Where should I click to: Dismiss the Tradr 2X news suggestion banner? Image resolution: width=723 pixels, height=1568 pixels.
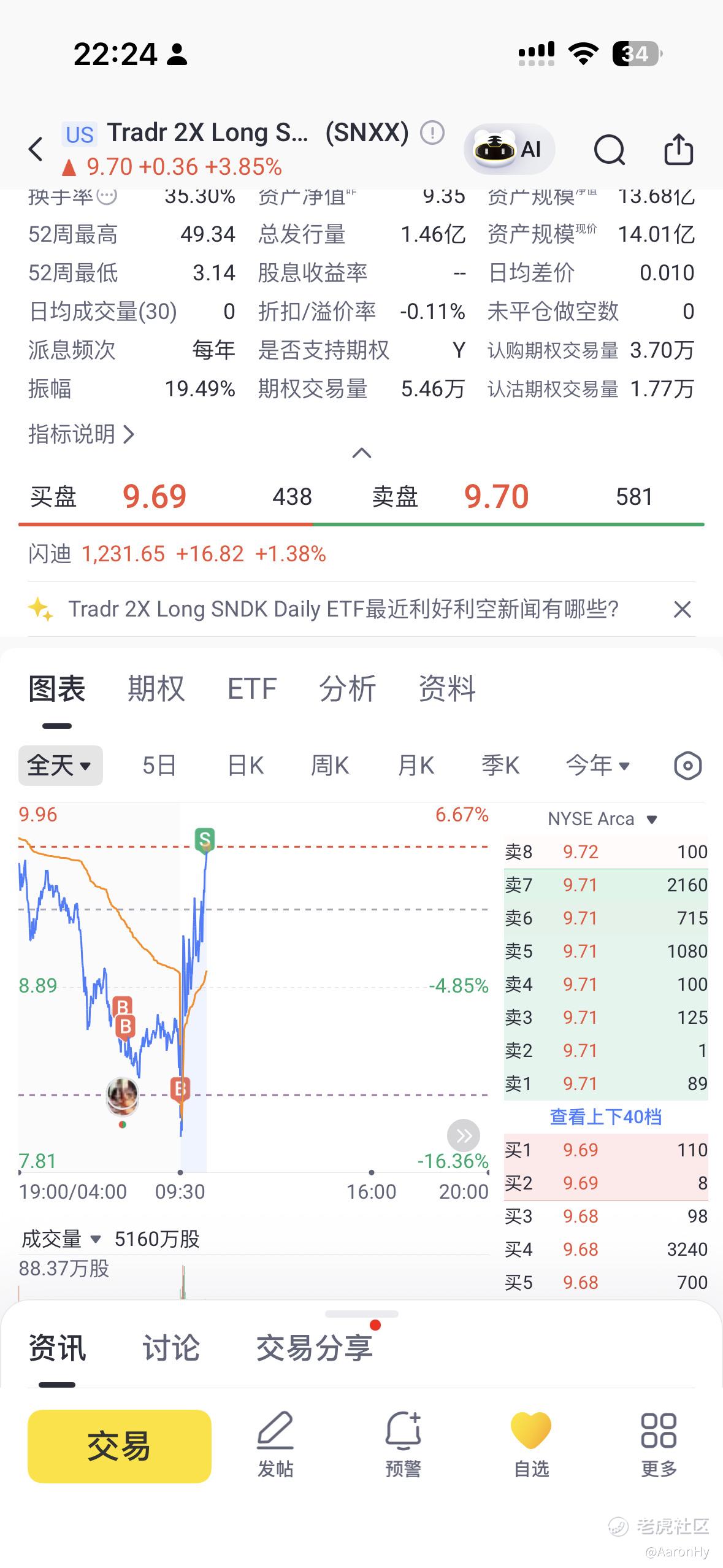[x=682, y=609]
